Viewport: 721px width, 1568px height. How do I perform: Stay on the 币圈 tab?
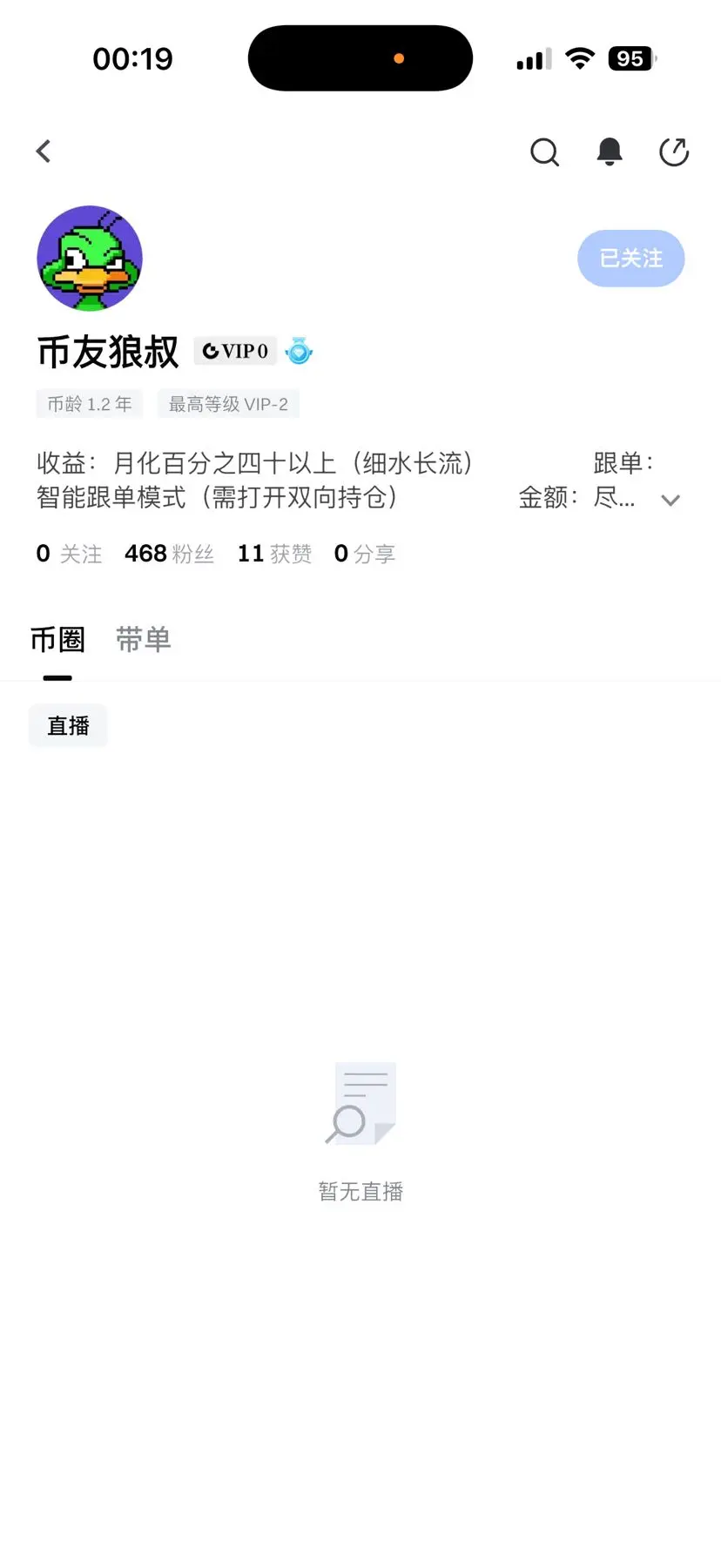click(57, 639)
